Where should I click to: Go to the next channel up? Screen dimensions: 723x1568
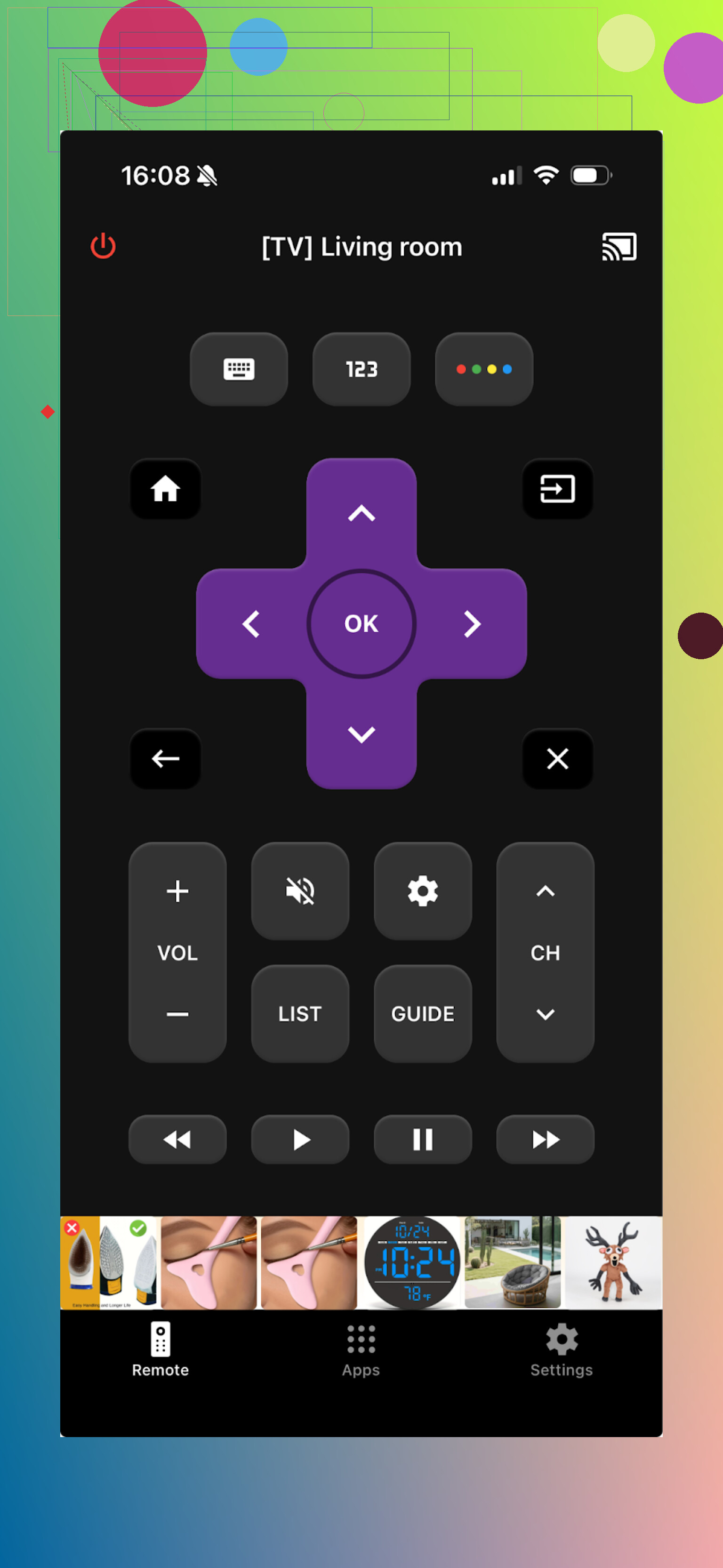(x=545, y=891)
